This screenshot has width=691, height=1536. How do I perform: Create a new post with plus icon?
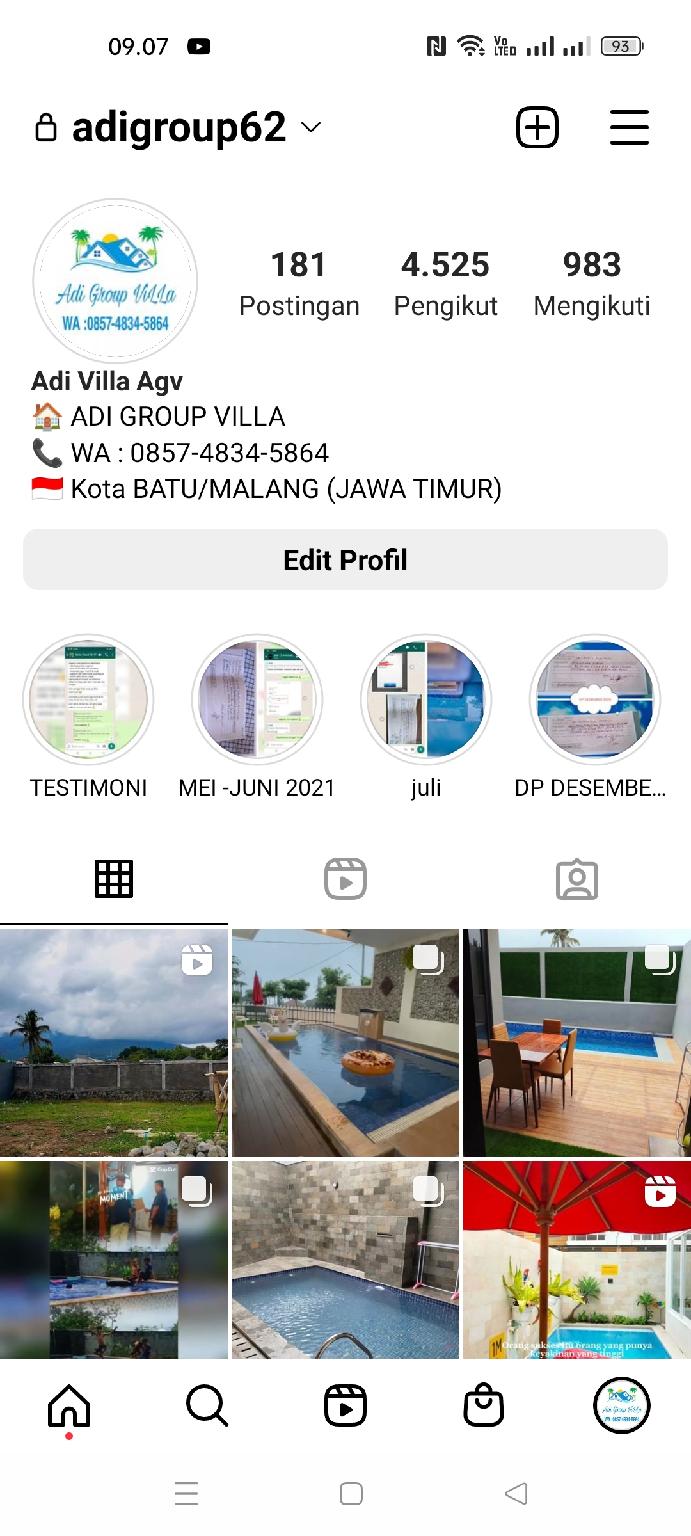[537, 128]
